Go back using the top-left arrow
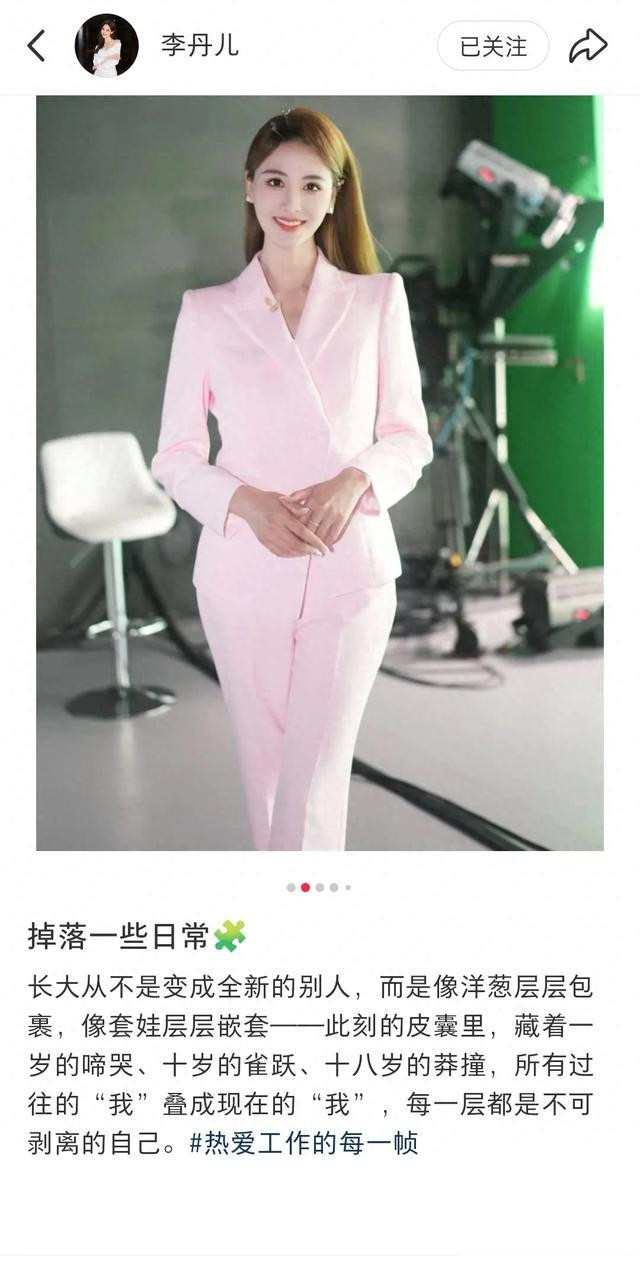640x1263 pixels. (36, 46)
